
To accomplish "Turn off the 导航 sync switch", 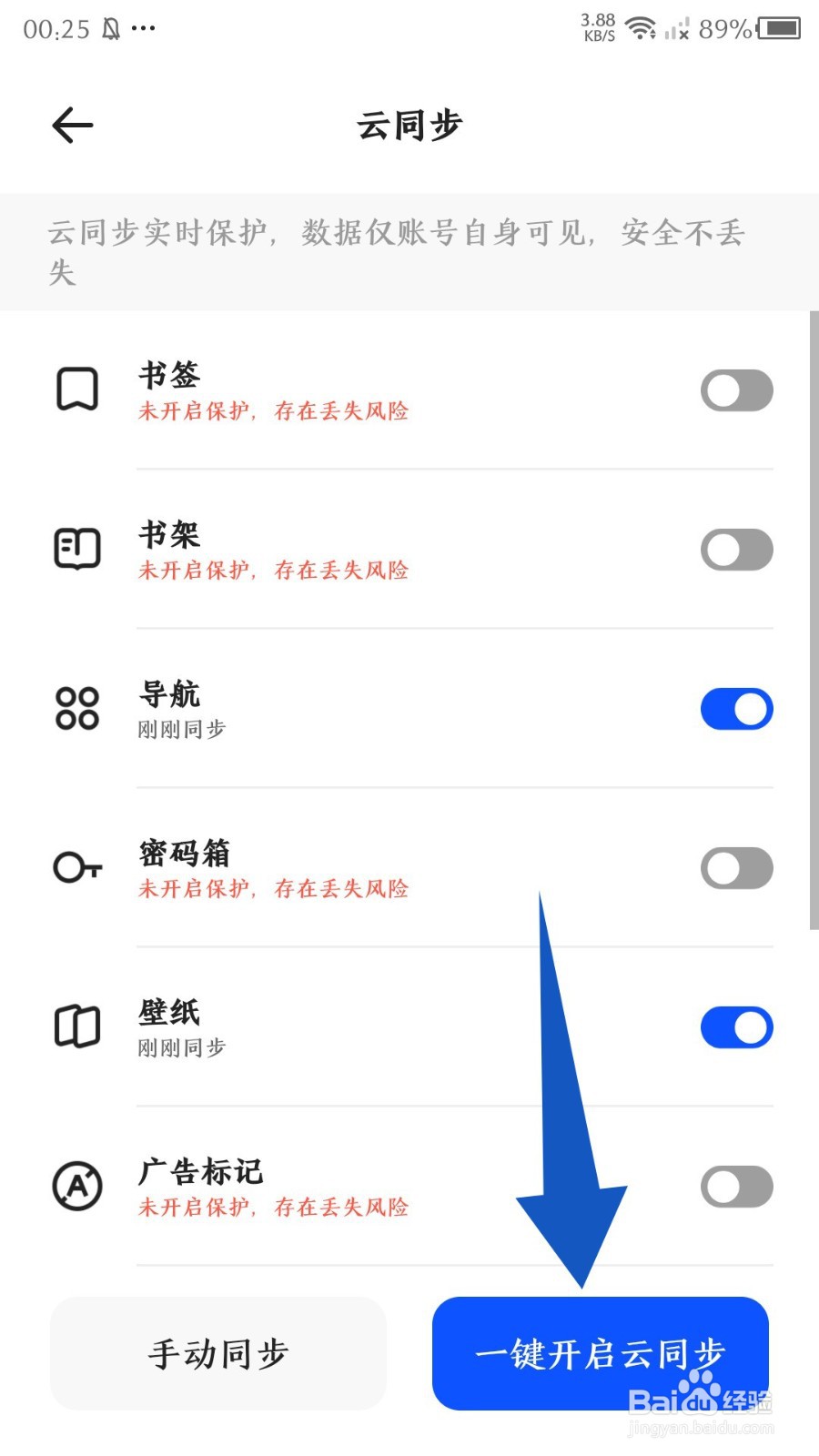I will (736, 708).
